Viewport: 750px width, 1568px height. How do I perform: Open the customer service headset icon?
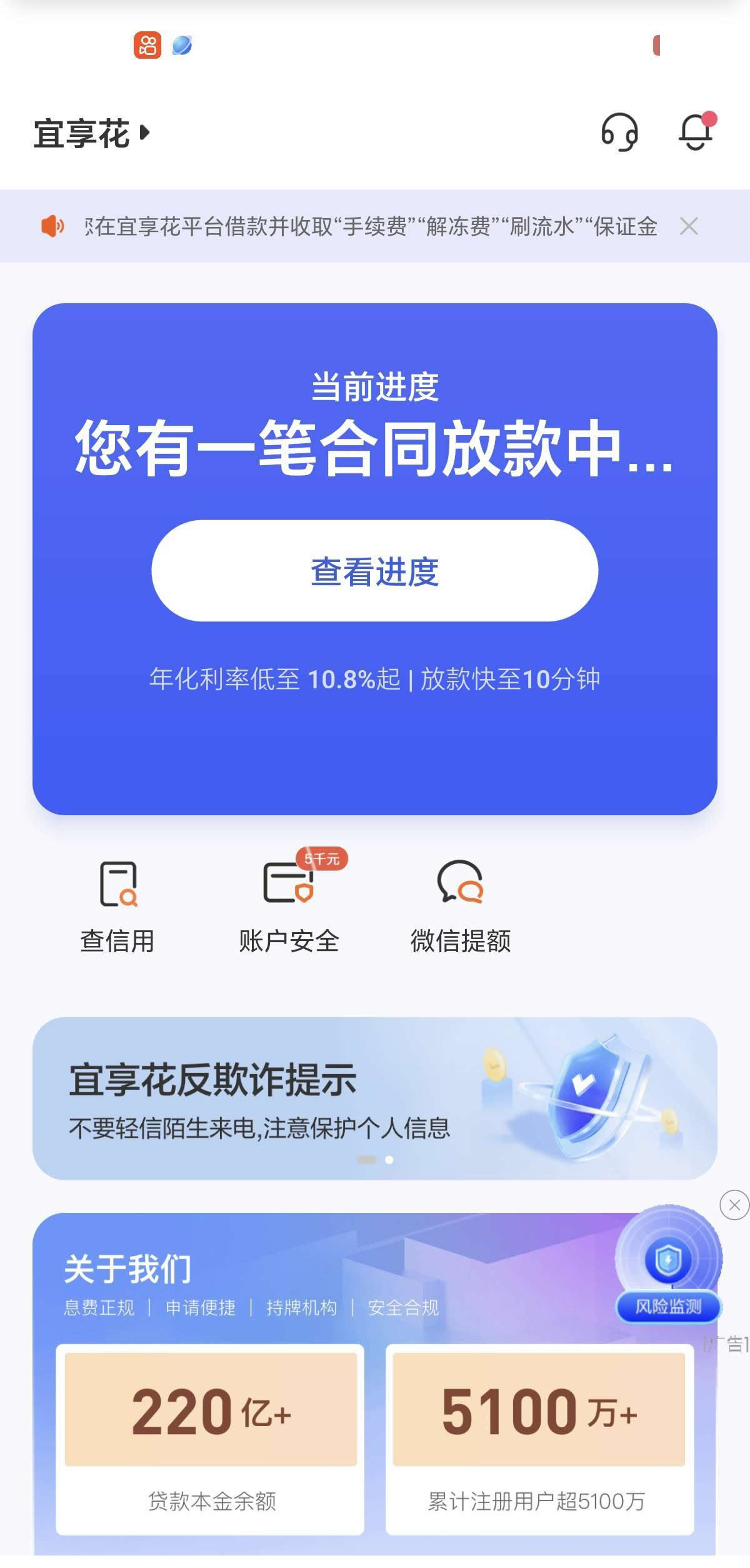point(619,133)
